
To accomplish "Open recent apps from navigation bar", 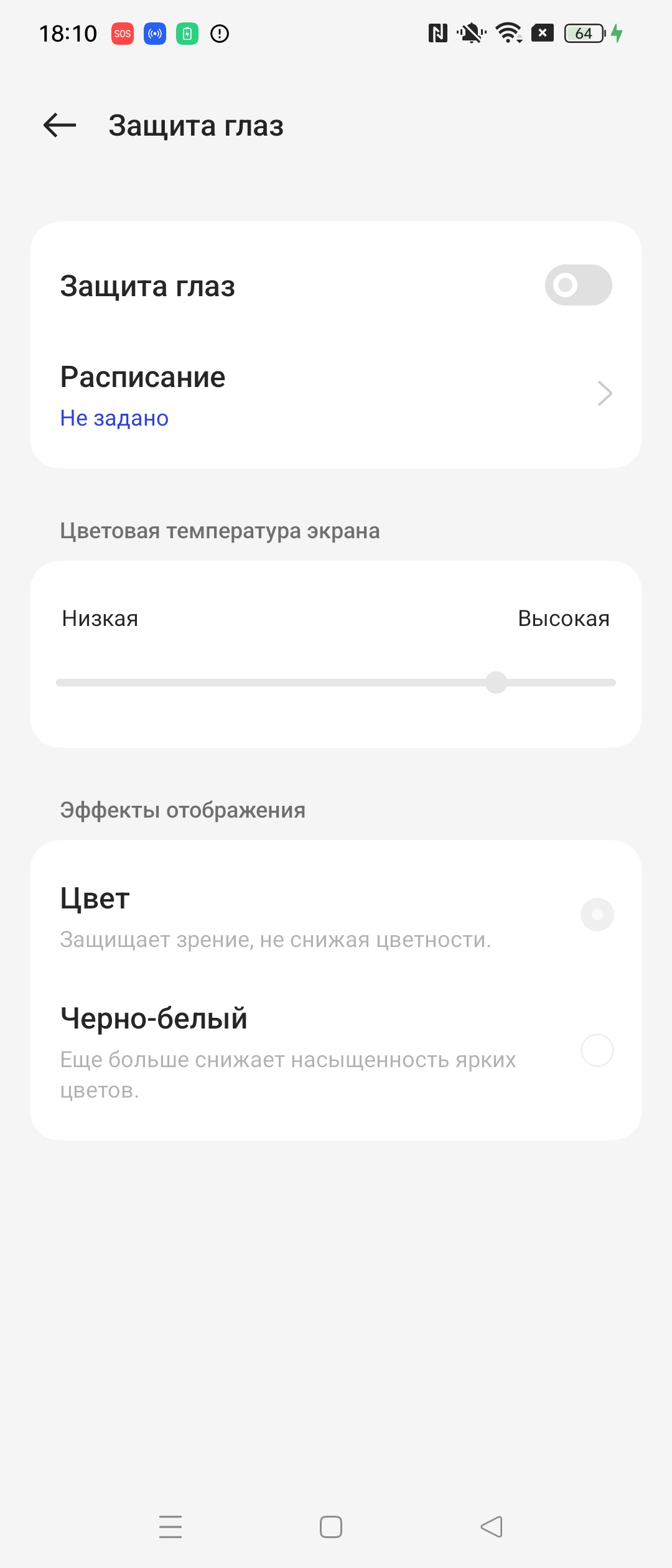I will click(170, 1527).
